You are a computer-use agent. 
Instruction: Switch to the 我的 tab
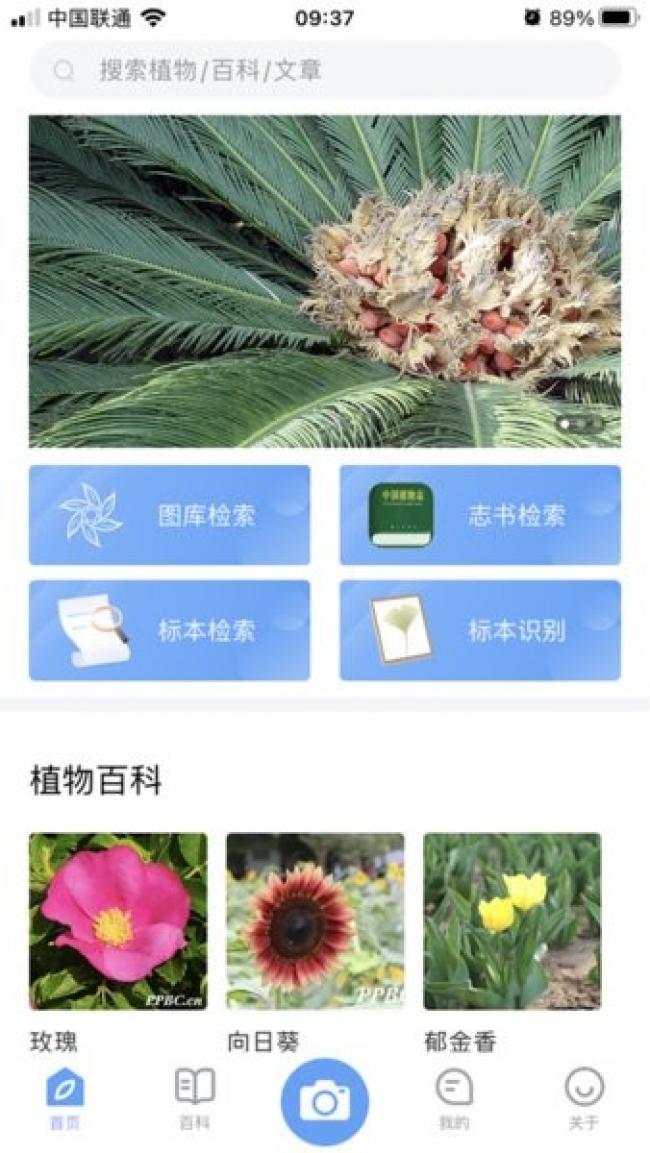454,1099
